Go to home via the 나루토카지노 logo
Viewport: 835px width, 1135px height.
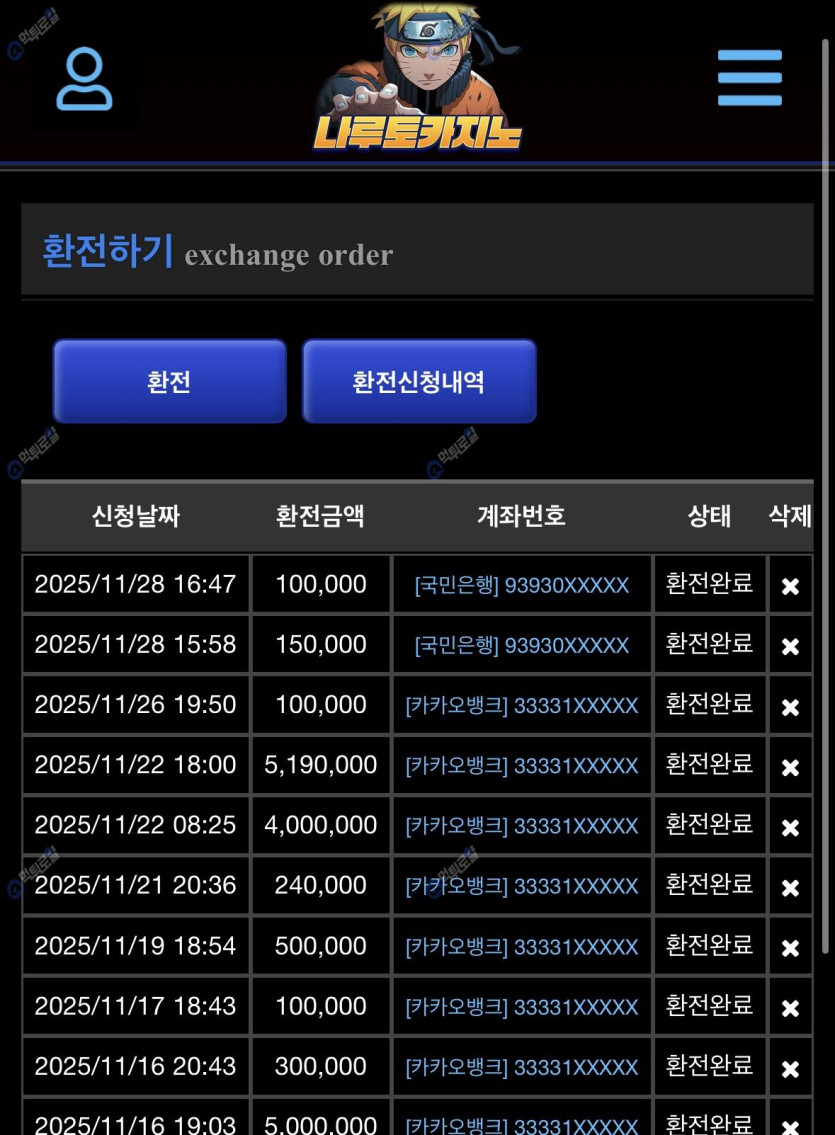tap(418, 80)
